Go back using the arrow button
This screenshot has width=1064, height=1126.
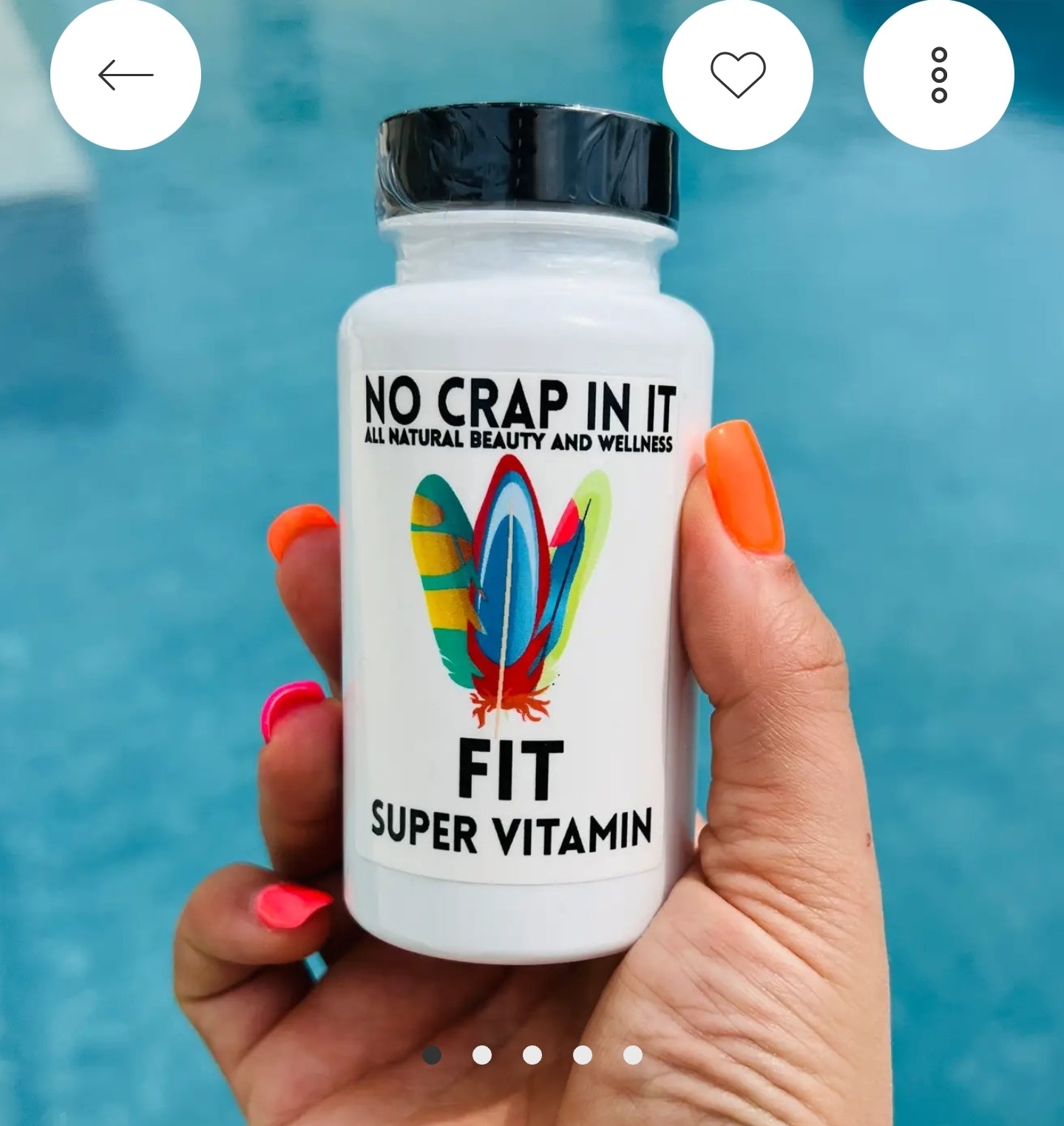point(126,75)
